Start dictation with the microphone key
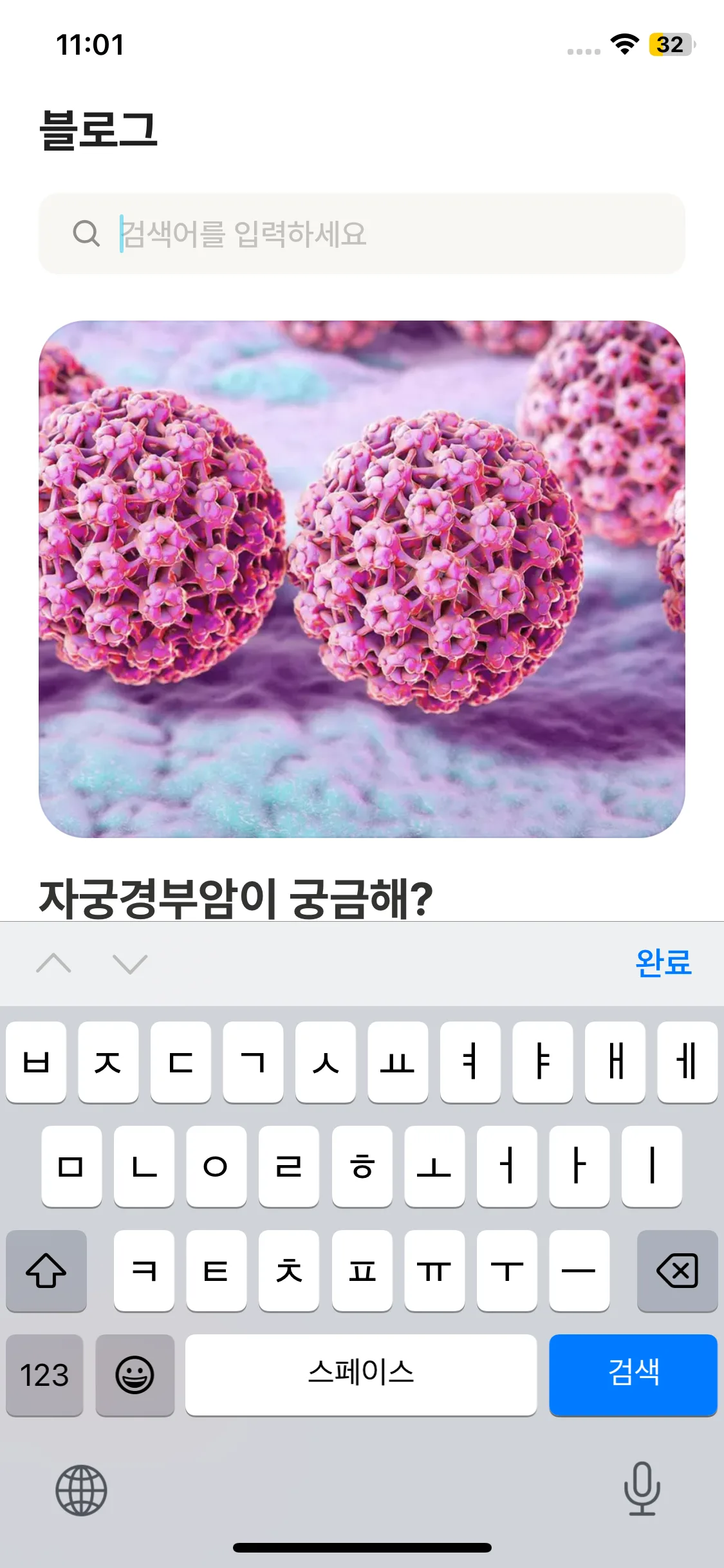The width and height of the screenshot is (724, 1568). point(642,1488)
